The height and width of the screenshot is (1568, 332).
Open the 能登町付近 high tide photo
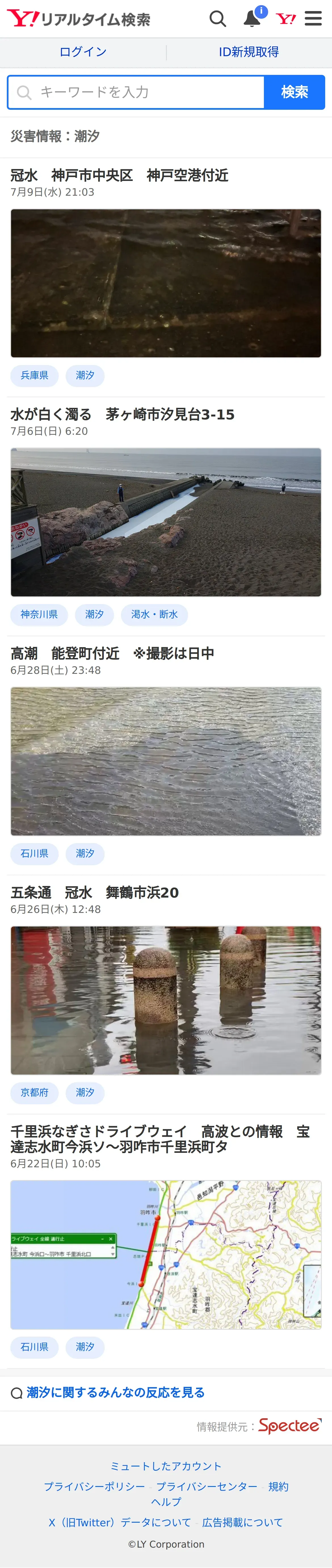(166, 761)
